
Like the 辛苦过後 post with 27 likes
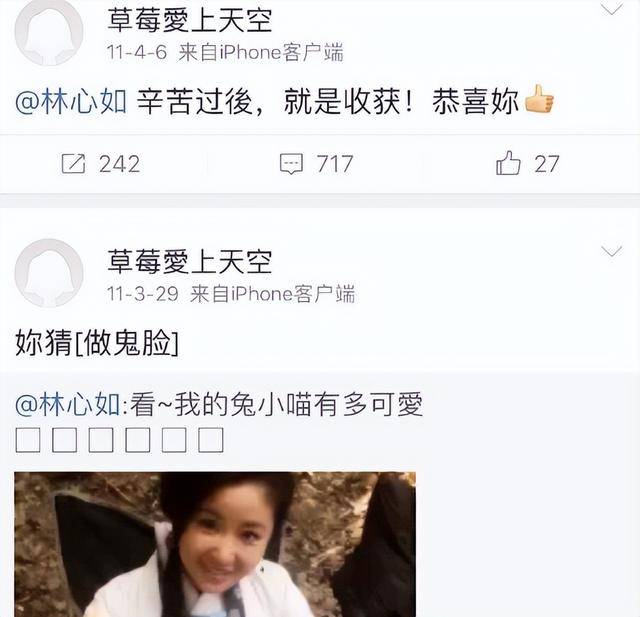pyautogui.click(x=527, y=164)
